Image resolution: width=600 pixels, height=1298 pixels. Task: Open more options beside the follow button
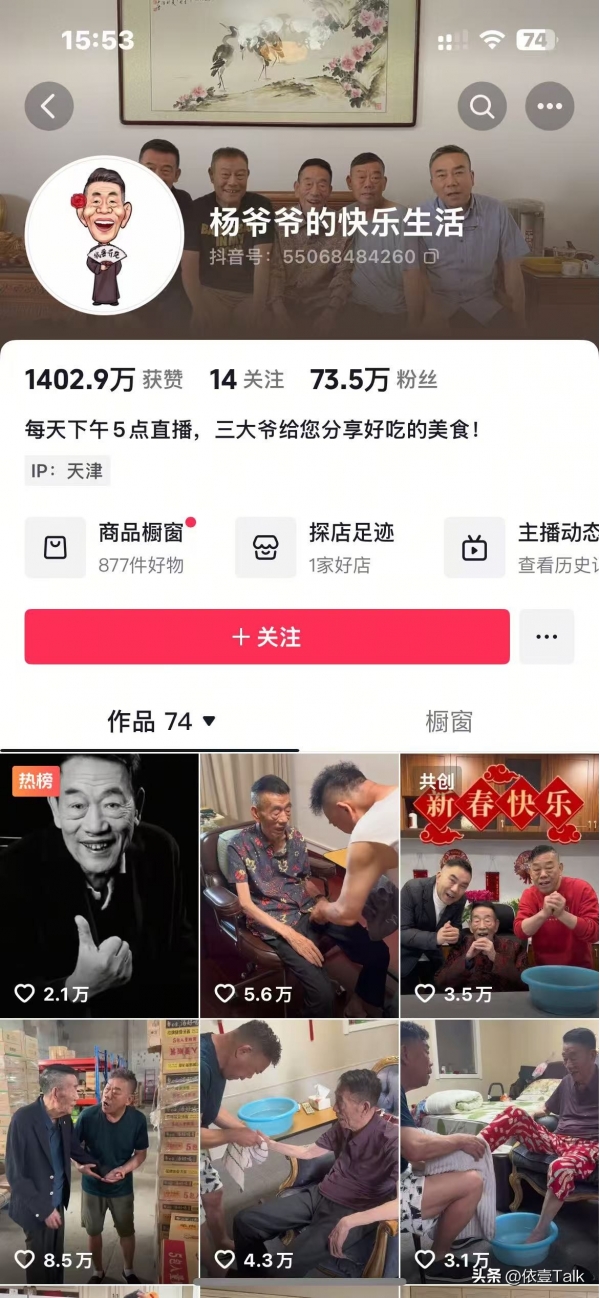546,637
